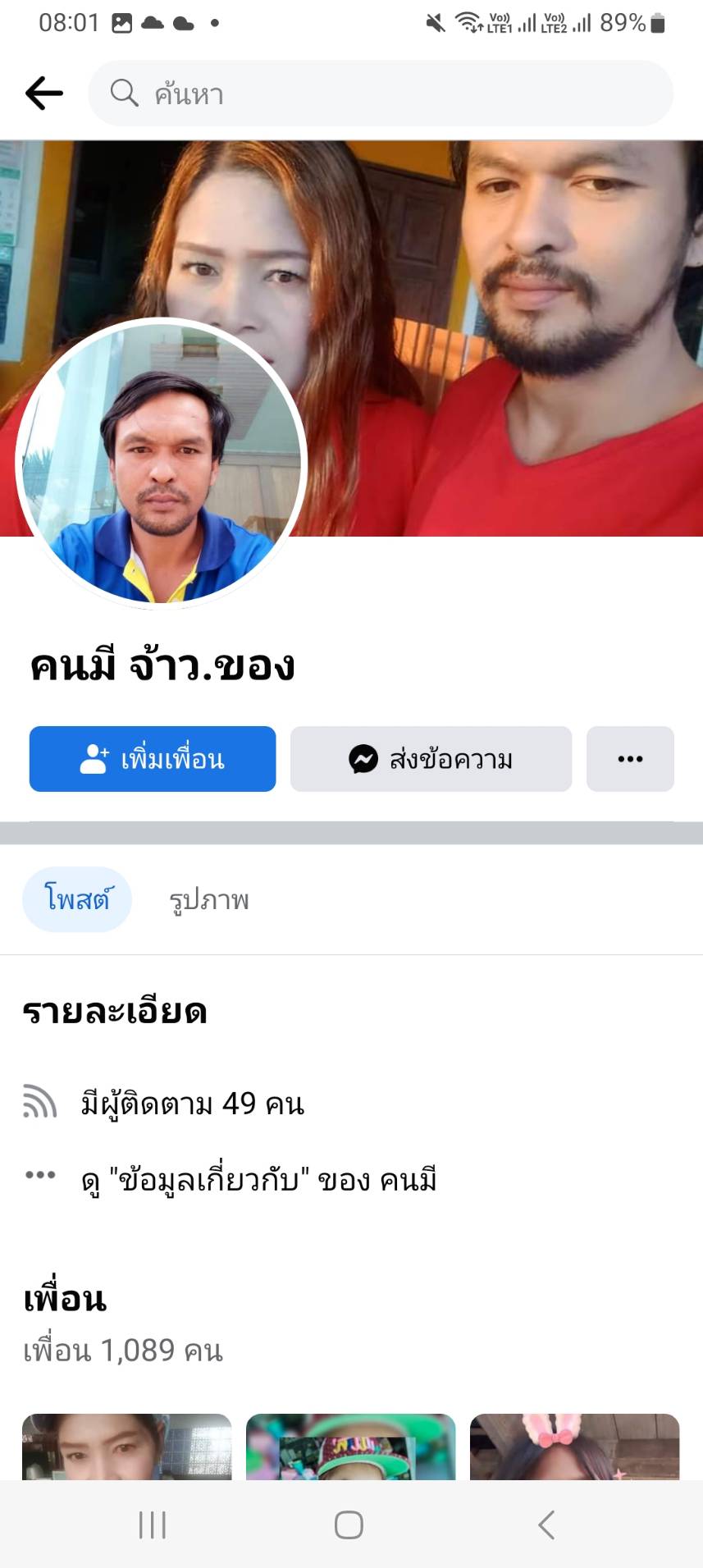Tap the first friend thumbnail
This screenshot has width=703, height=1568.
point(126,1447)
